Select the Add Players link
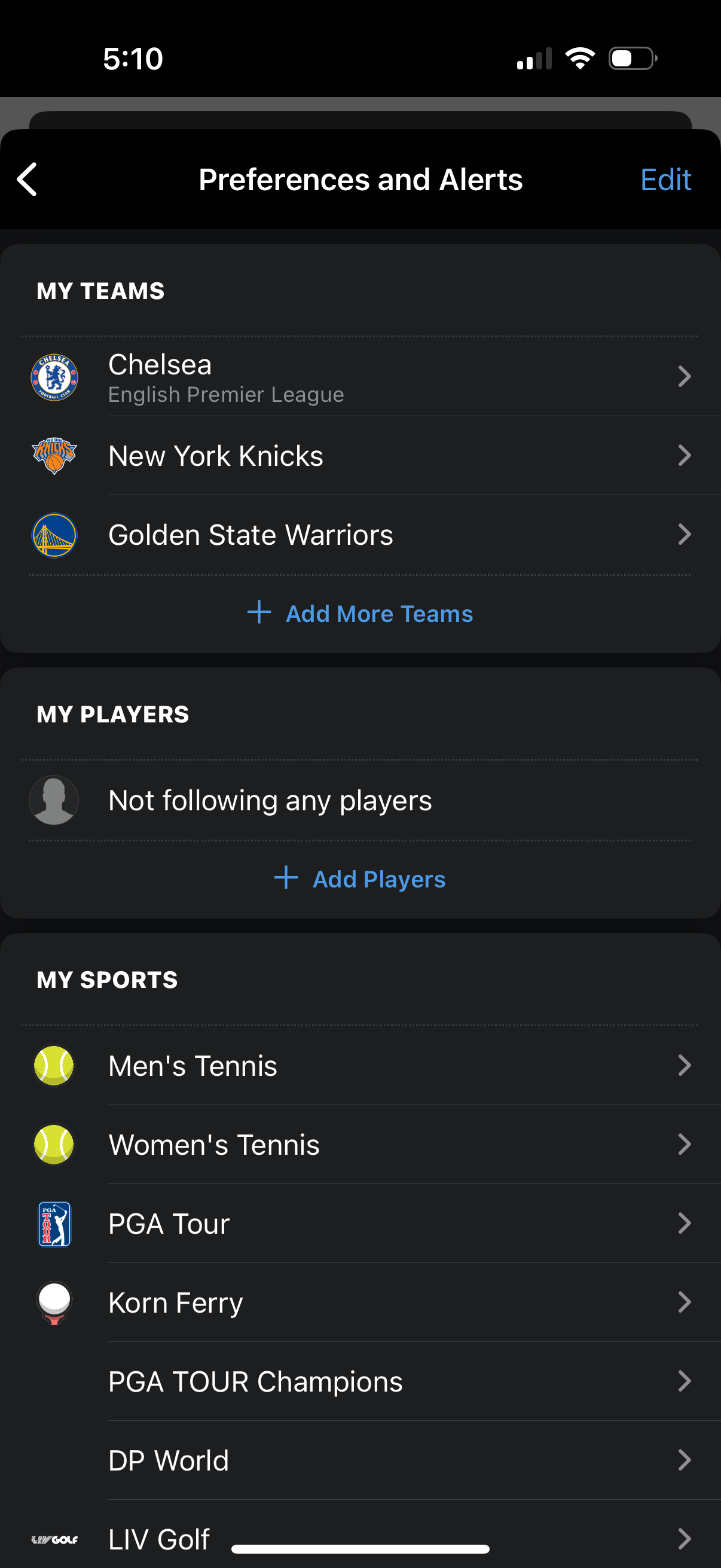This screenshot has height=1568, width=721. click(378, 878)
